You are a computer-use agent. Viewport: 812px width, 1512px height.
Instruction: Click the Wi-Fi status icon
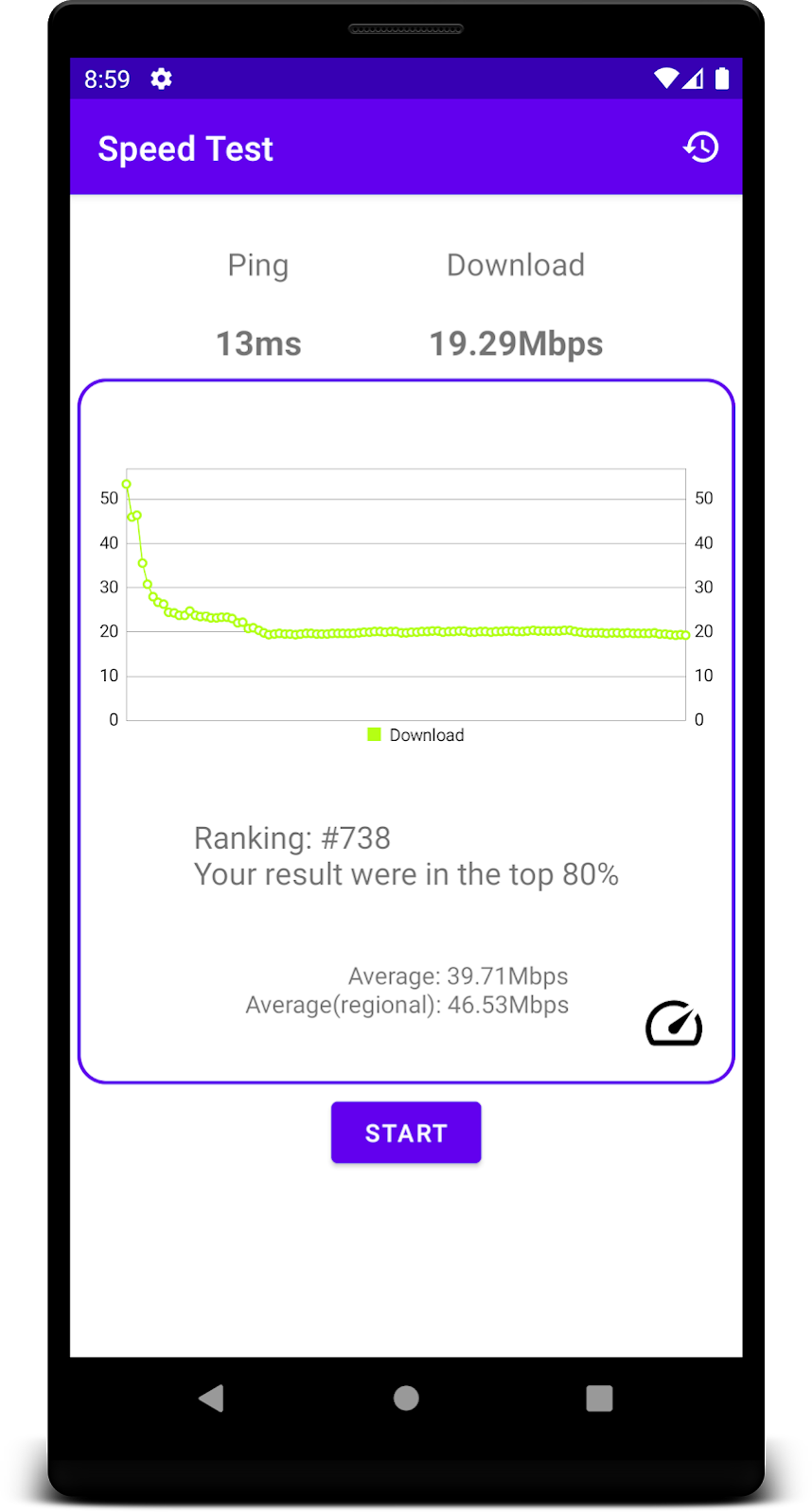pyautogui.click(x=667, y=79)
